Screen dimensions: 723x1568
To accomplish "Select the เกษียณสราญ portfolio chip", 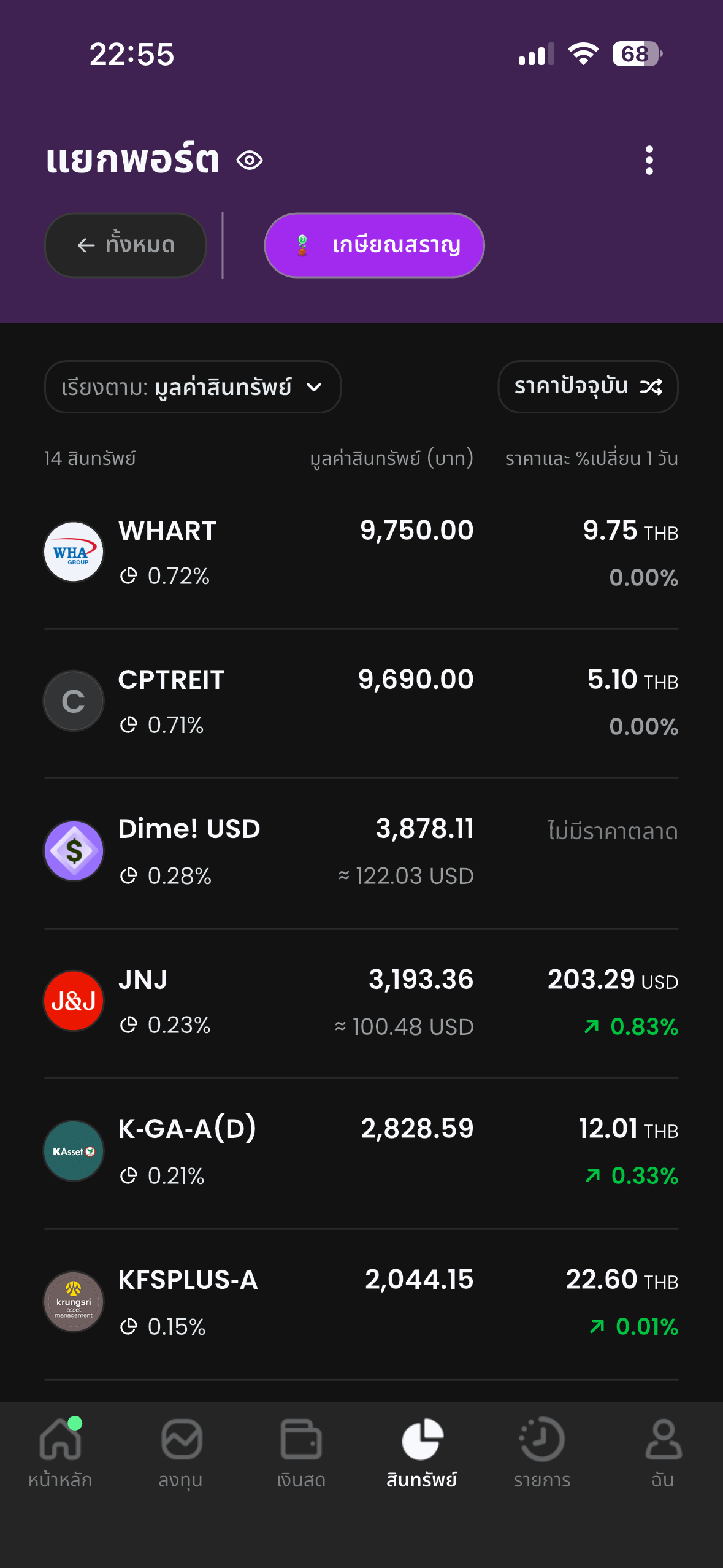I will 374,245.
